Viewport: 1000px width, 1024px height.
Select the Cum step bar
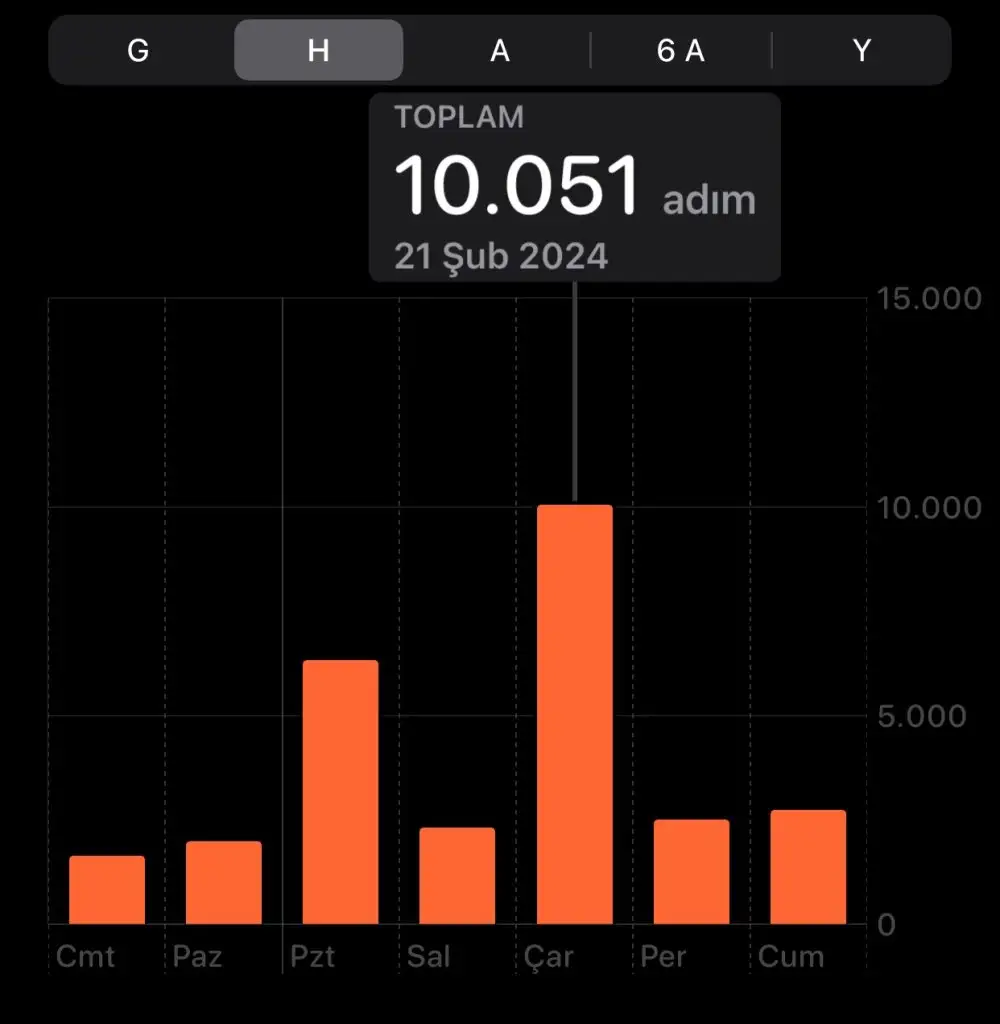808,867
